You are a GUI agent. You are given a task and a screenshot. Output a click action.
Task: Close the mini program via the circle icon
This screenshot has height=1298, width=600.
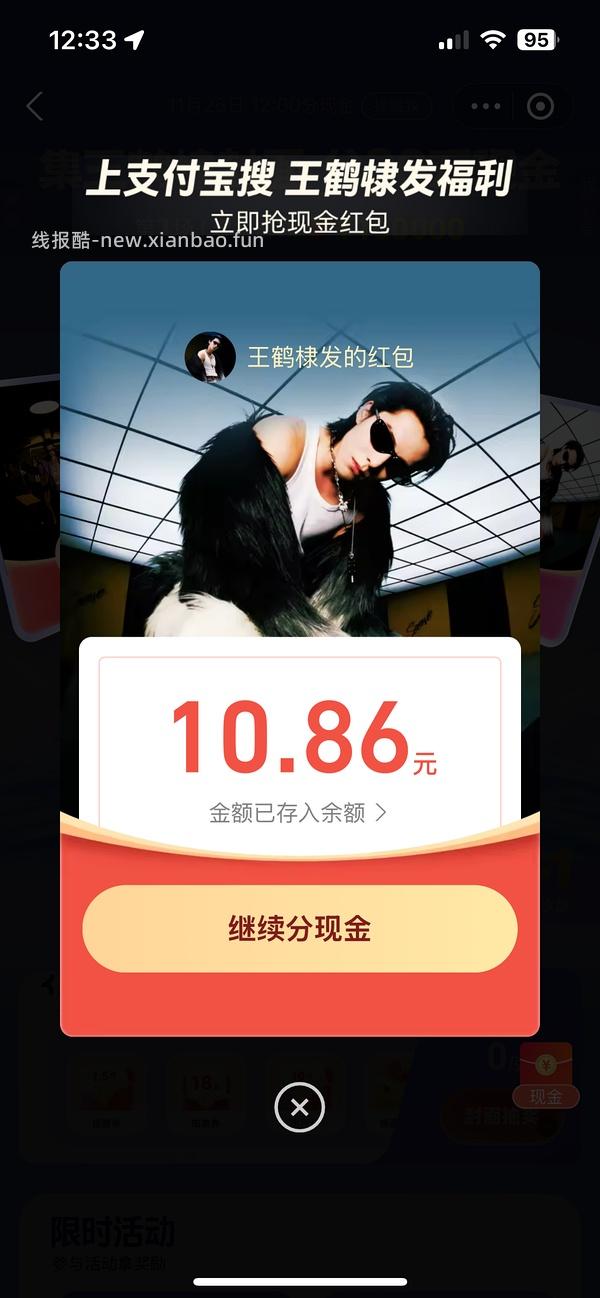click(540, 106)
